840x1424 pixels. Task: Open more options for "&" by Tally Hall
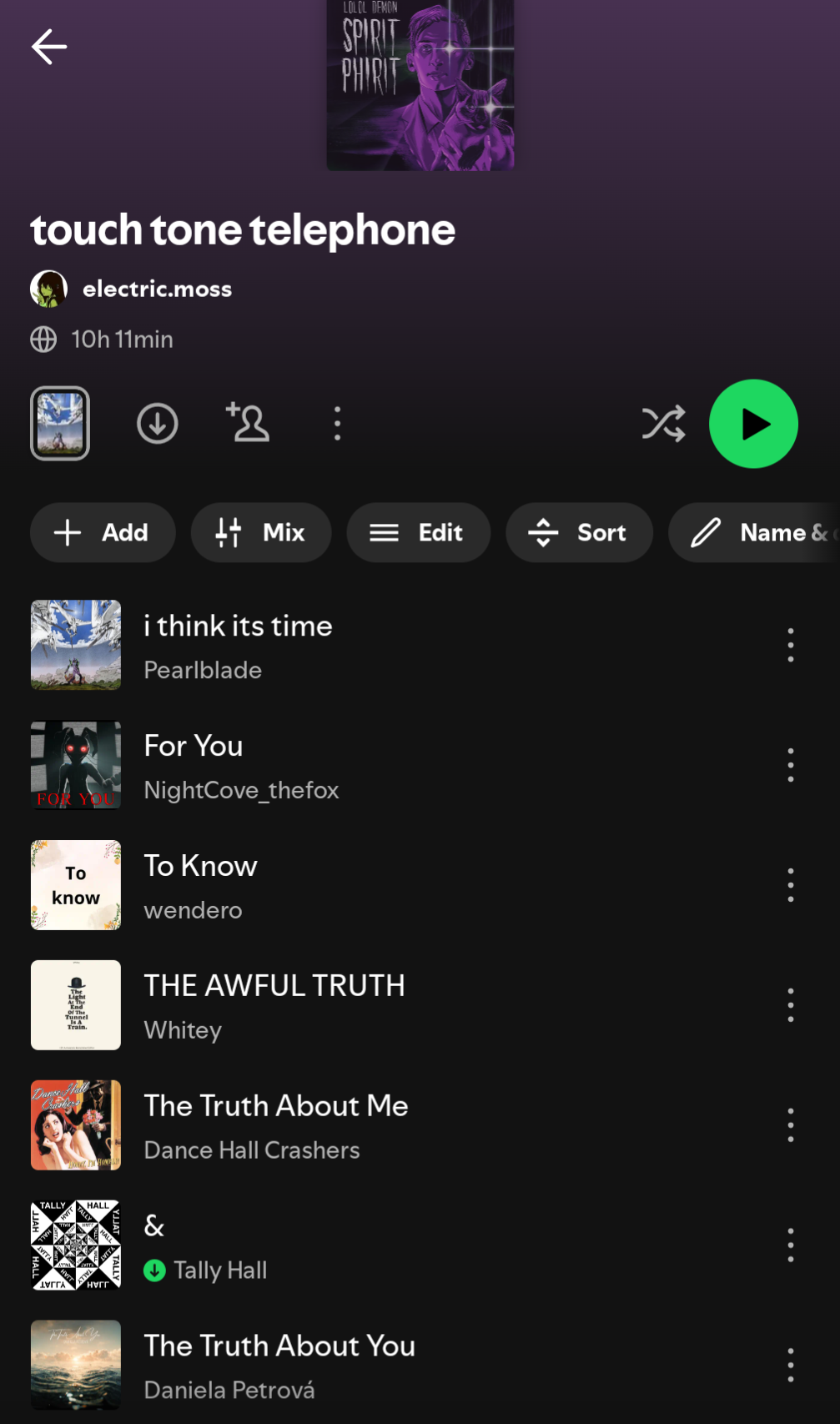coord(790,1245)
